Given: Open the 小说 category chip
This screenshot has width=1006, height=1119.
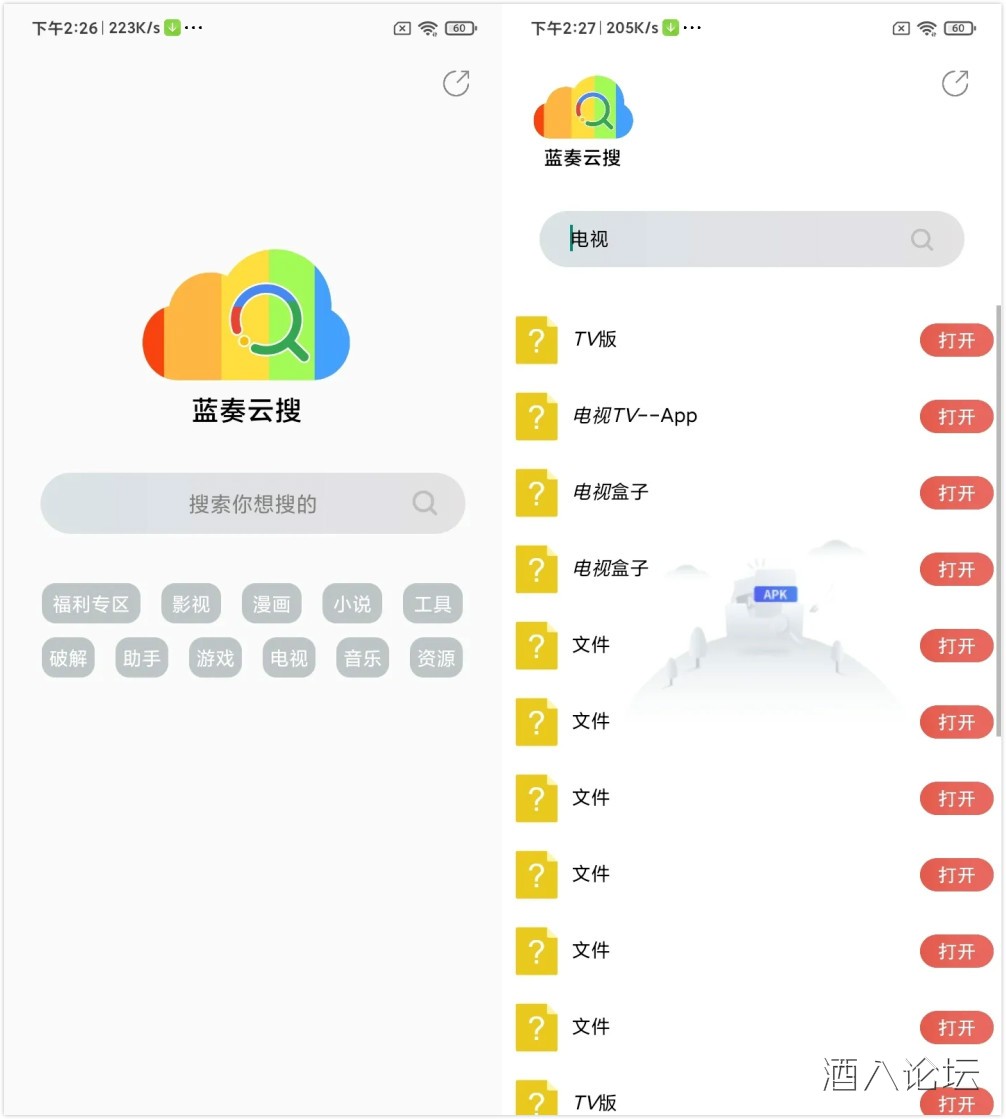Looking at the screenshot, I should pos(352,604).
